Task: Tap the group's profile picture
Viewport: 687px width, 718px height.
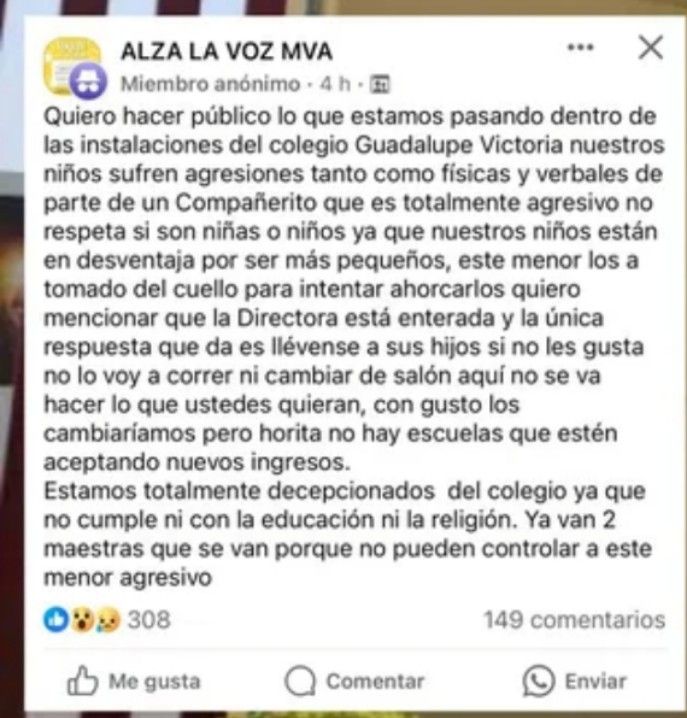Action: click(x=73, y=66)
